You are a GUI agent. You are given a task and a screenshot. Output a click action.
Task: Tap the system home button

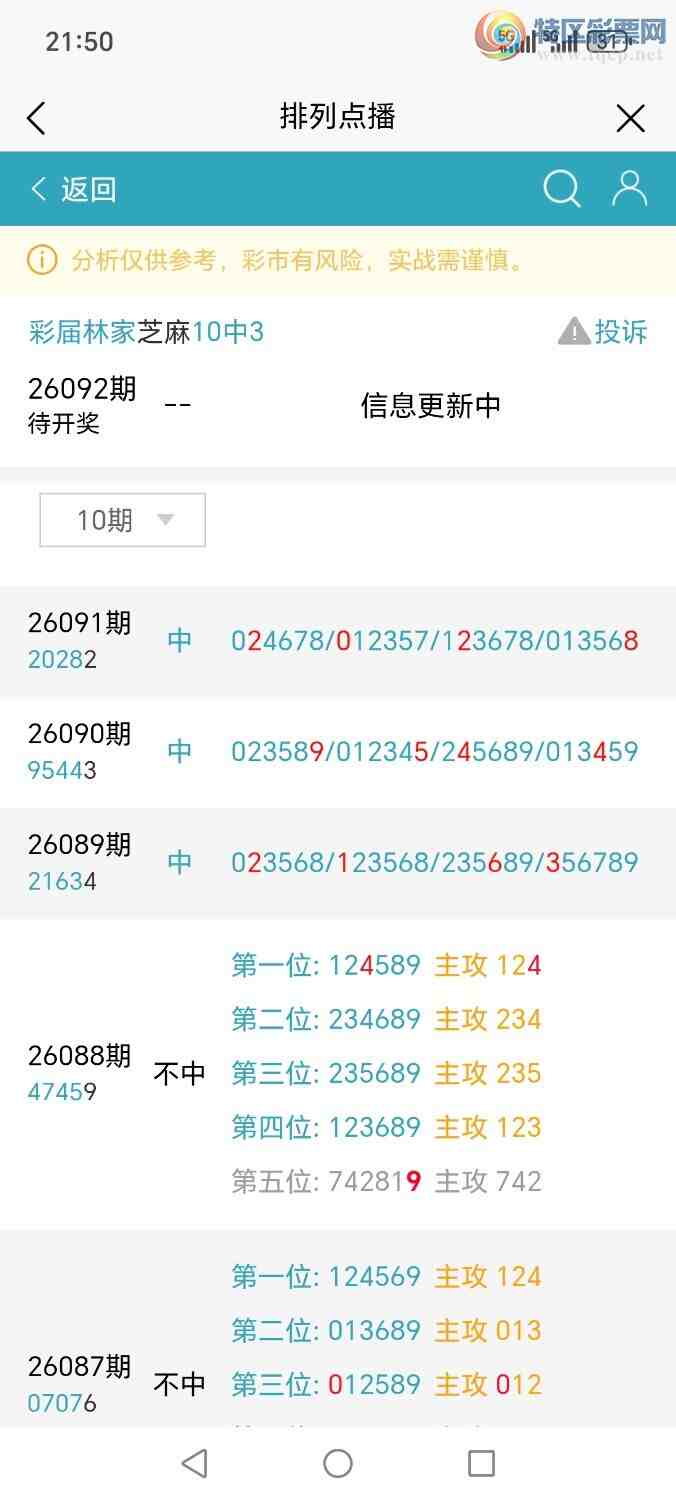tap(338, 1463)
